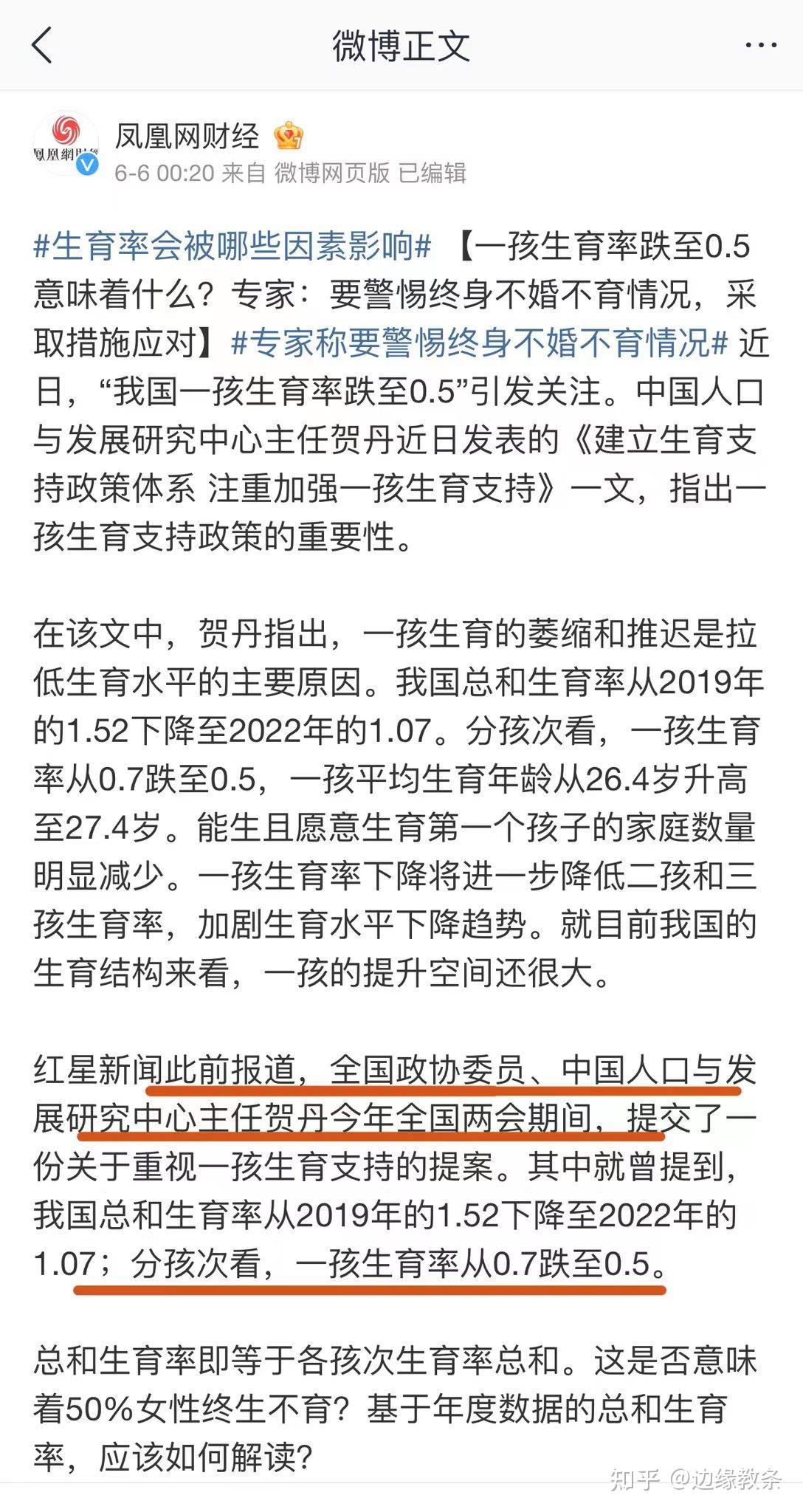Viewport: 803px width, 1512px height.
Task: Open hashtag #专家称要警惕终身不婚不育情况#
Action: [480, 343]
